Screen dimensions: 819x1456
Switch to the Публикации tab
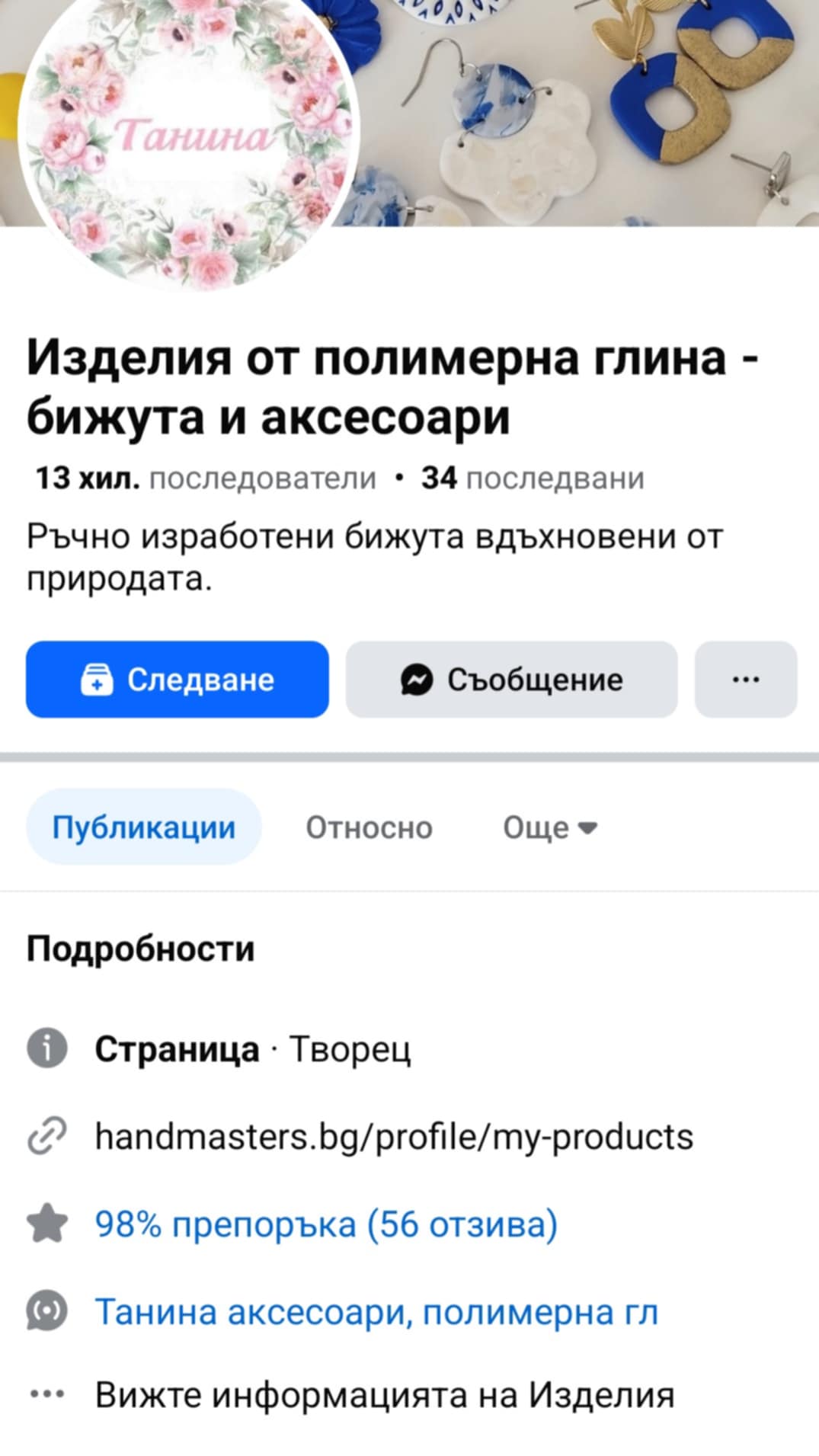coord(144,827)
